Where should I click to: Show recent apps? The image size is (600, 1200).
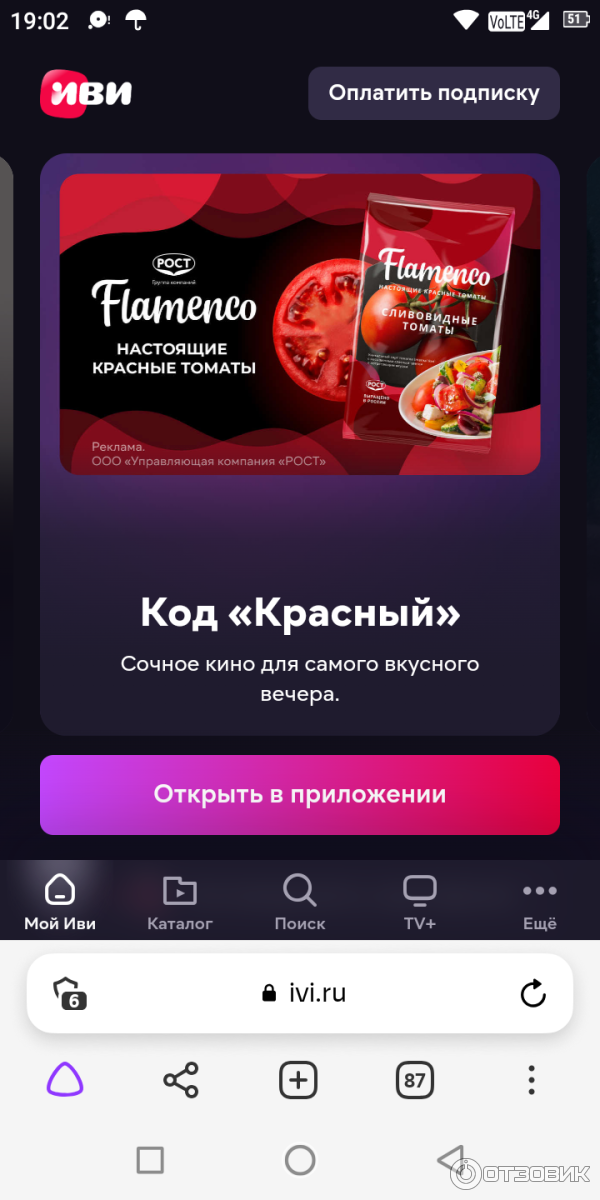[x=150, y=1160]
